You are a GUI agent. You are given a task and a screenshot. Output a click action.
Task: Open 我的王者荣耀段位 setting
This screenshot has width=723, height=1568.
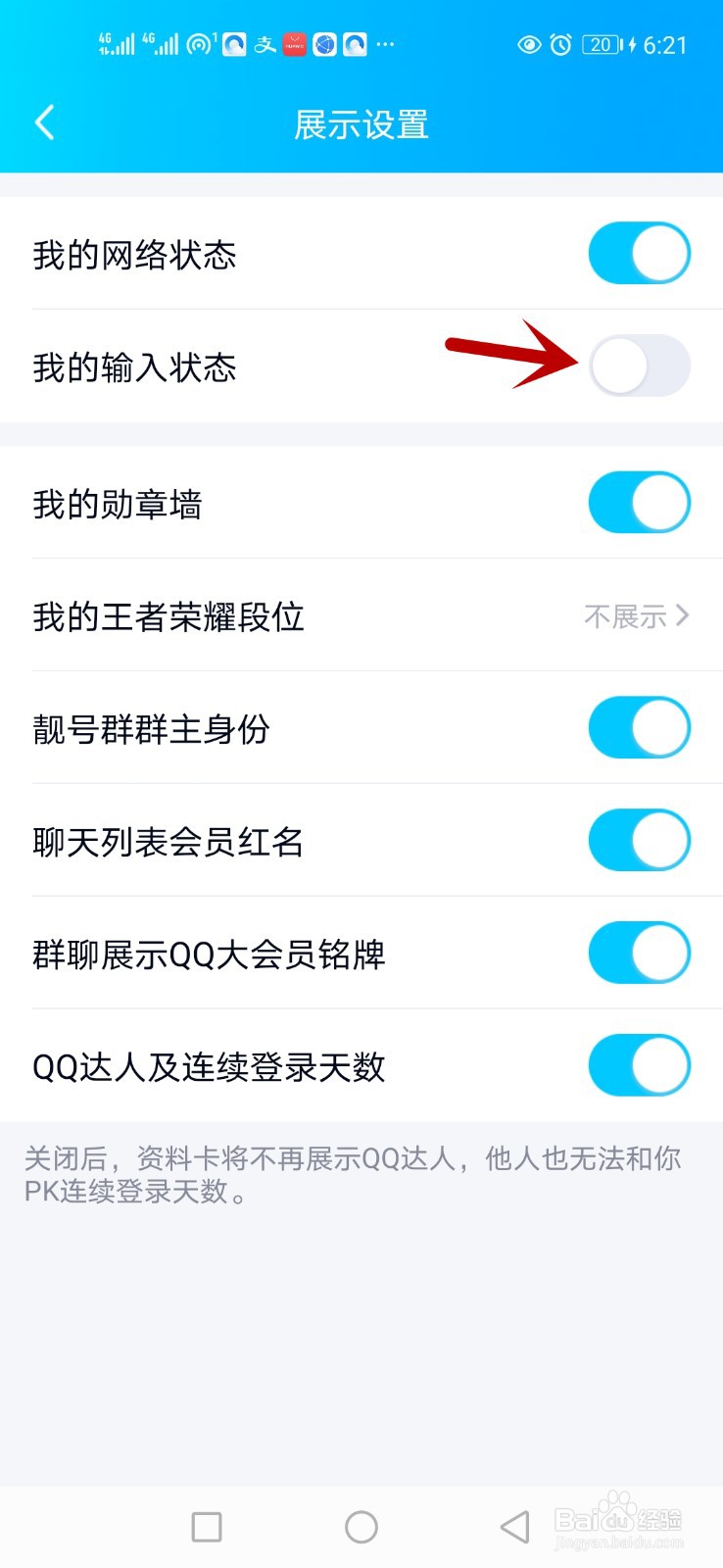[361, 615]
